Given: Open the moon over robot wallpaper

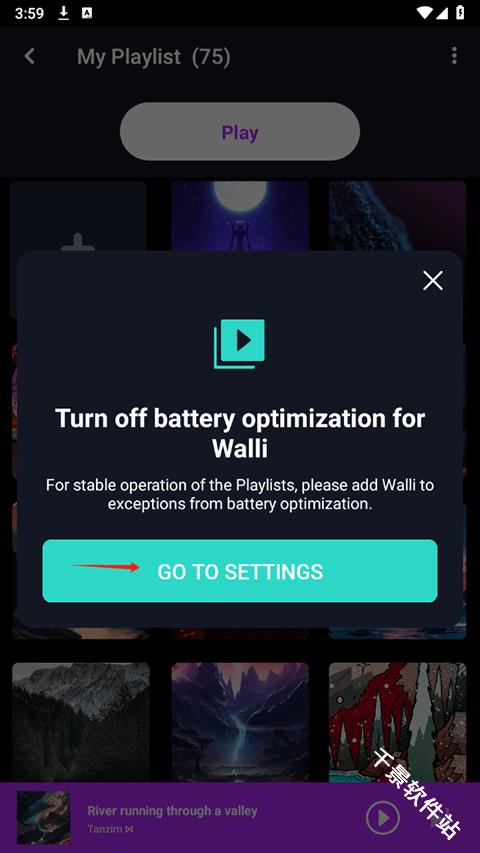Looking at the screenshot, I should coord(240,217).
